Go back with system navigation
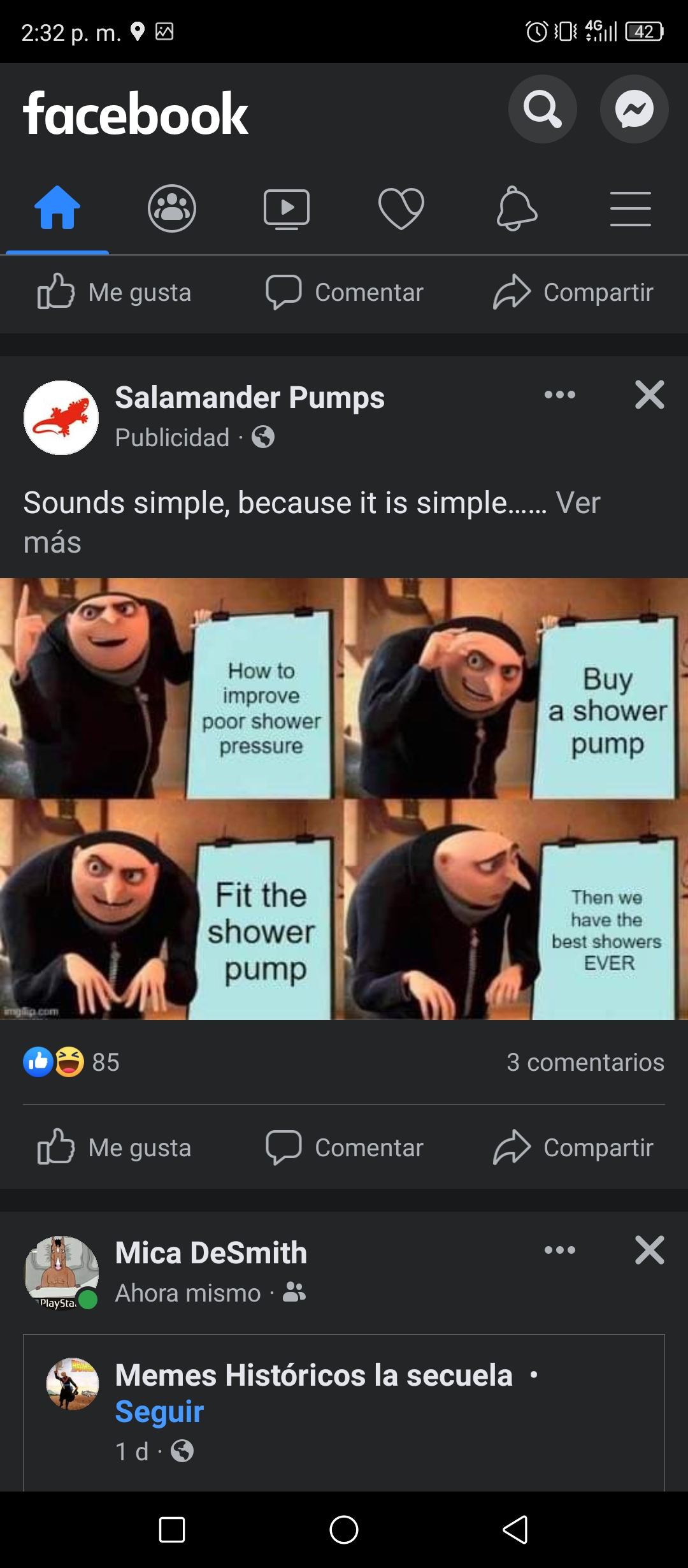 point(516,1530)
